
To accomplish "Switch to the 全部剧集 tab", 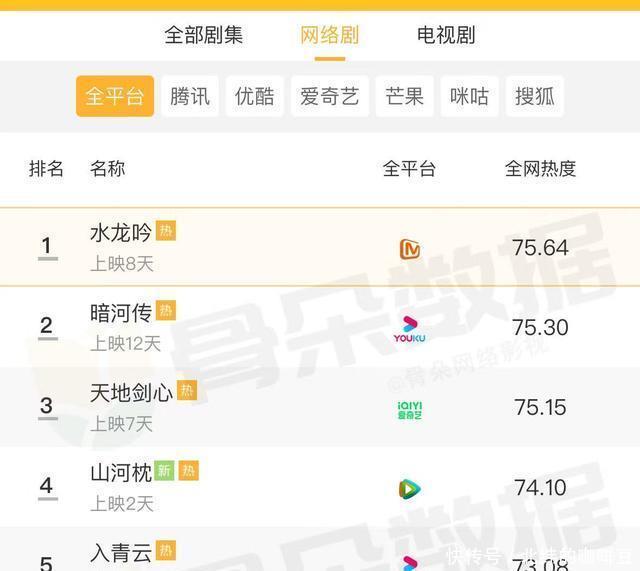I will click(x=203, y=35).
